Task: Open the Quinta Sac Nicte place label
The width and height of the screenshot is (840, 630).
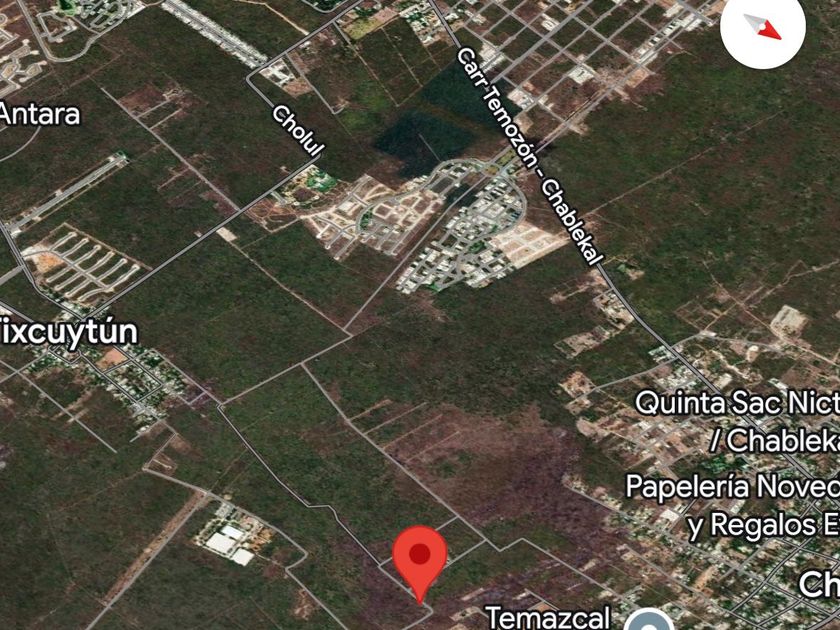Action: click(737, 422)
